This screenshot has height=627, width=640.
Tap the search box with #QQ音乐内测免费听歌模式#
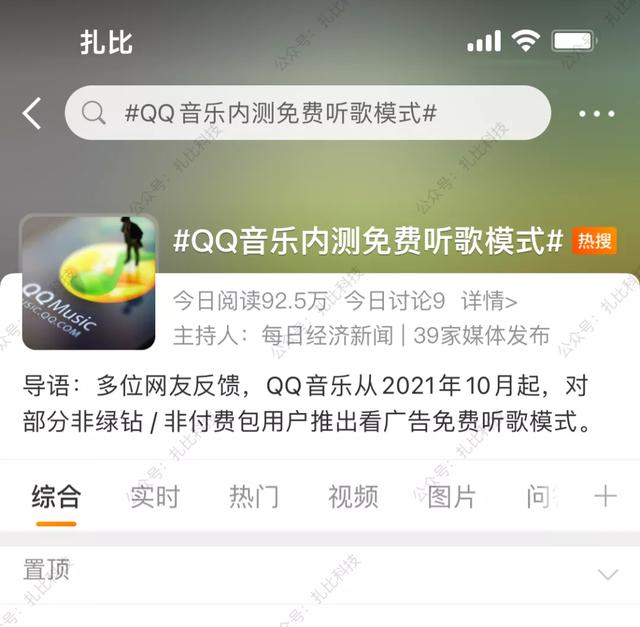[x=308, y=113]
